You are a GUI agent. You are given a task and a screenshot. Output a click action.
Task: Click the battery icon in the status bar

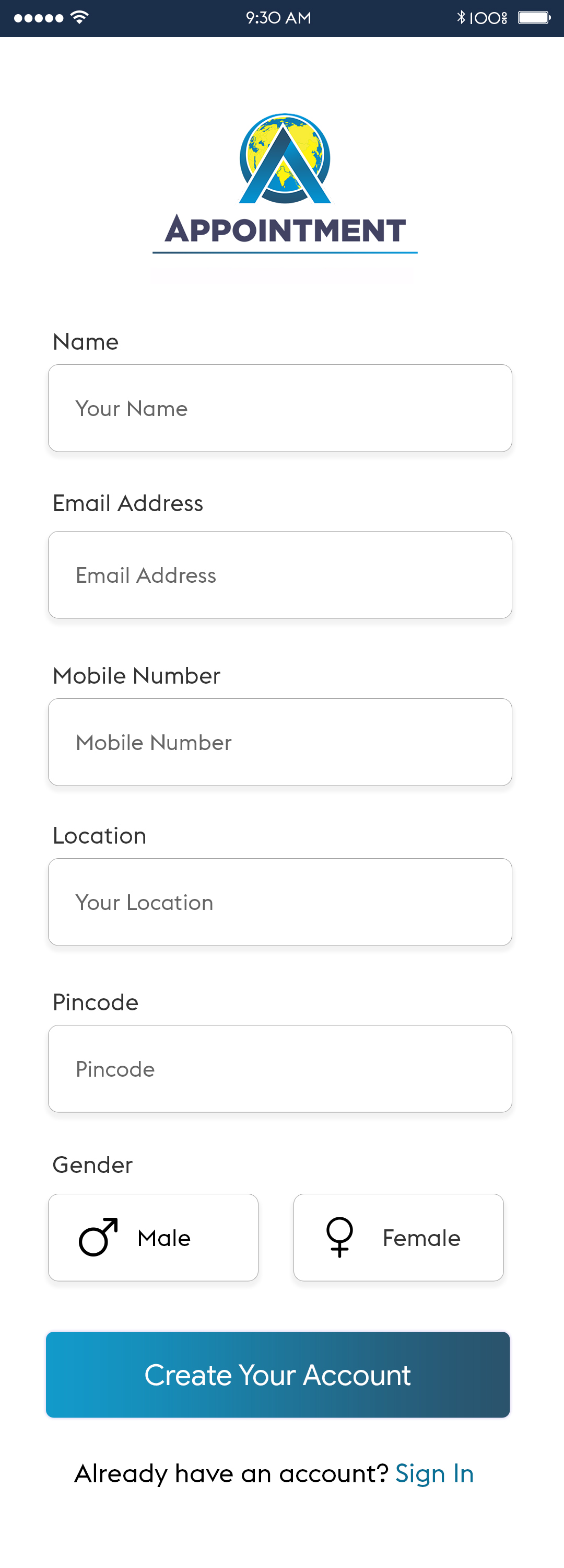533,18
